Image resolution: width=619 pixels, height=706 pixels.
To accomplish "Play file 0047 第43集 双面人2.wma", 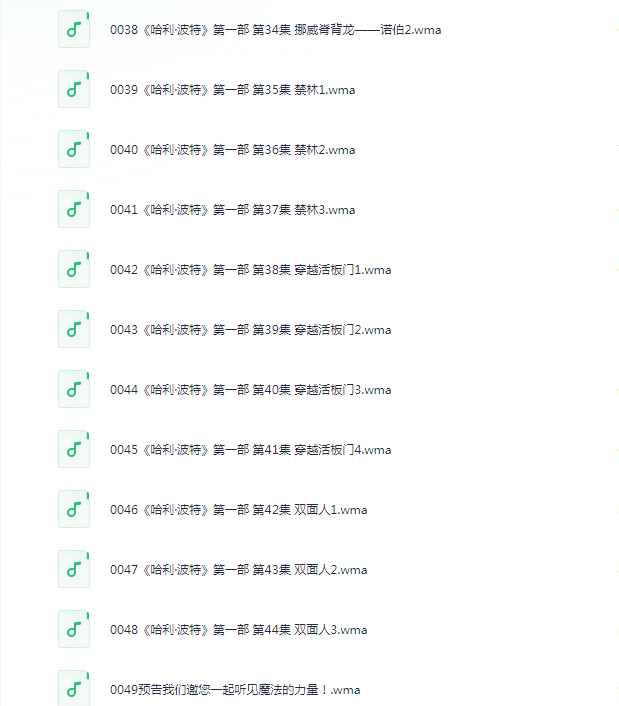I will [x=238, y=570].
